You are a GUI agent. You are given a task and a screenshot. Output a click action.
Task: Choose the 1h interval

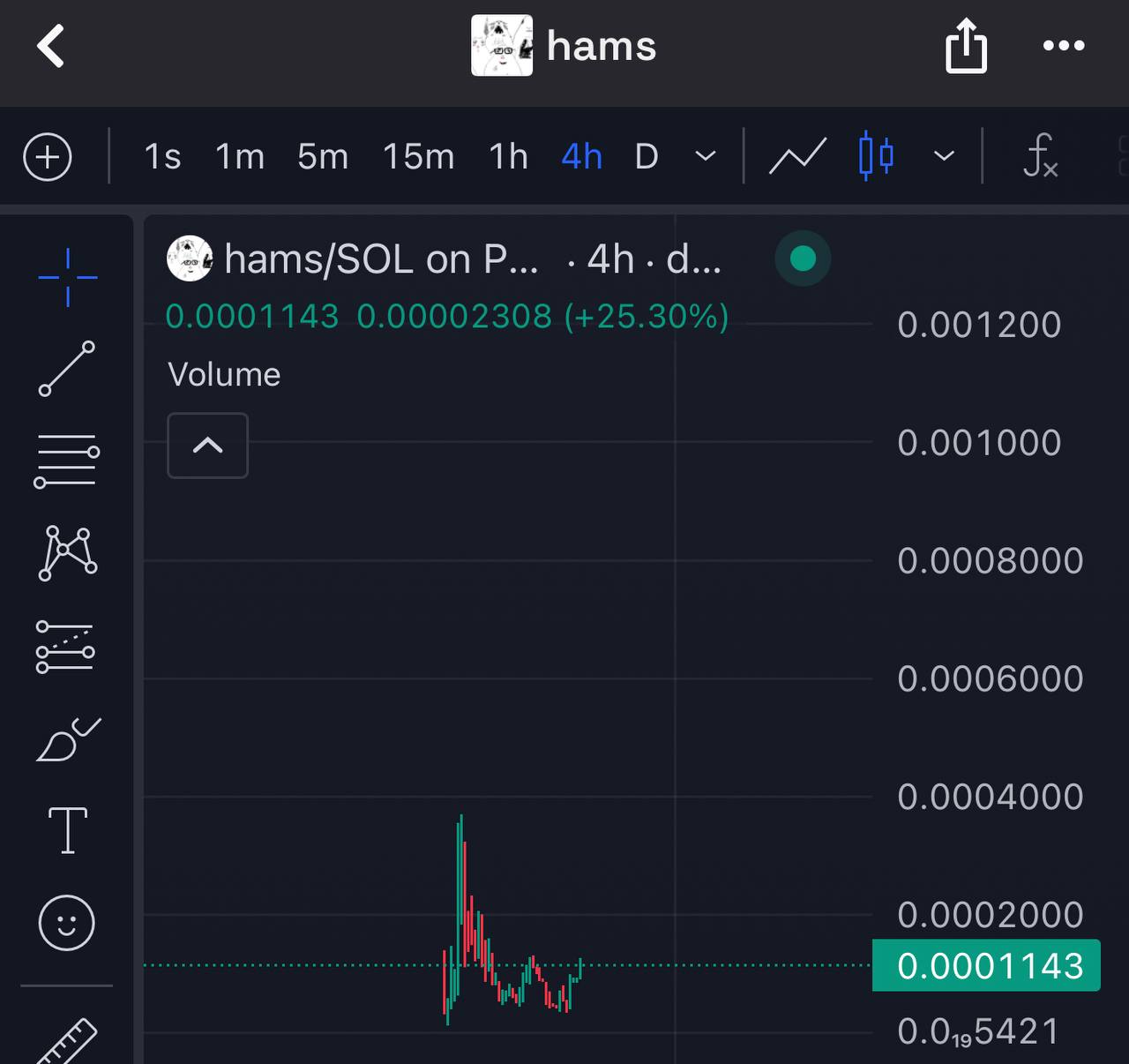coord(509,157)
